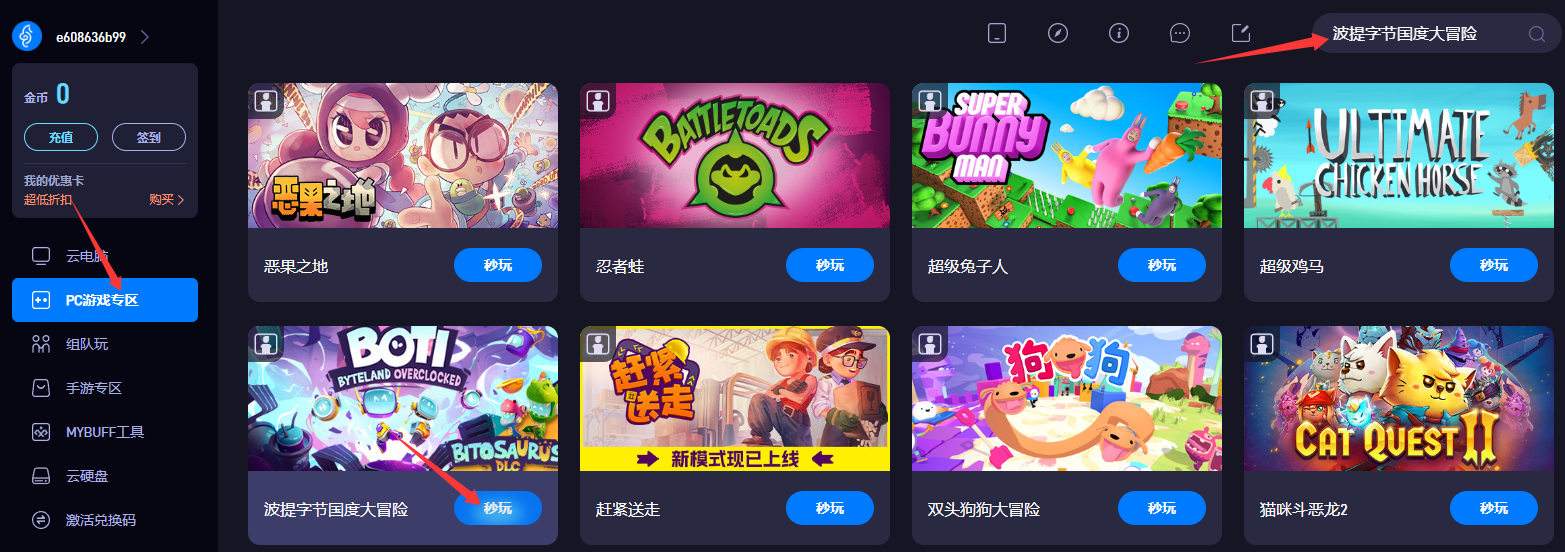Tap the 签到 sign-in button
This screenshot has height=552, width=1565.
[x=149, y=137]
